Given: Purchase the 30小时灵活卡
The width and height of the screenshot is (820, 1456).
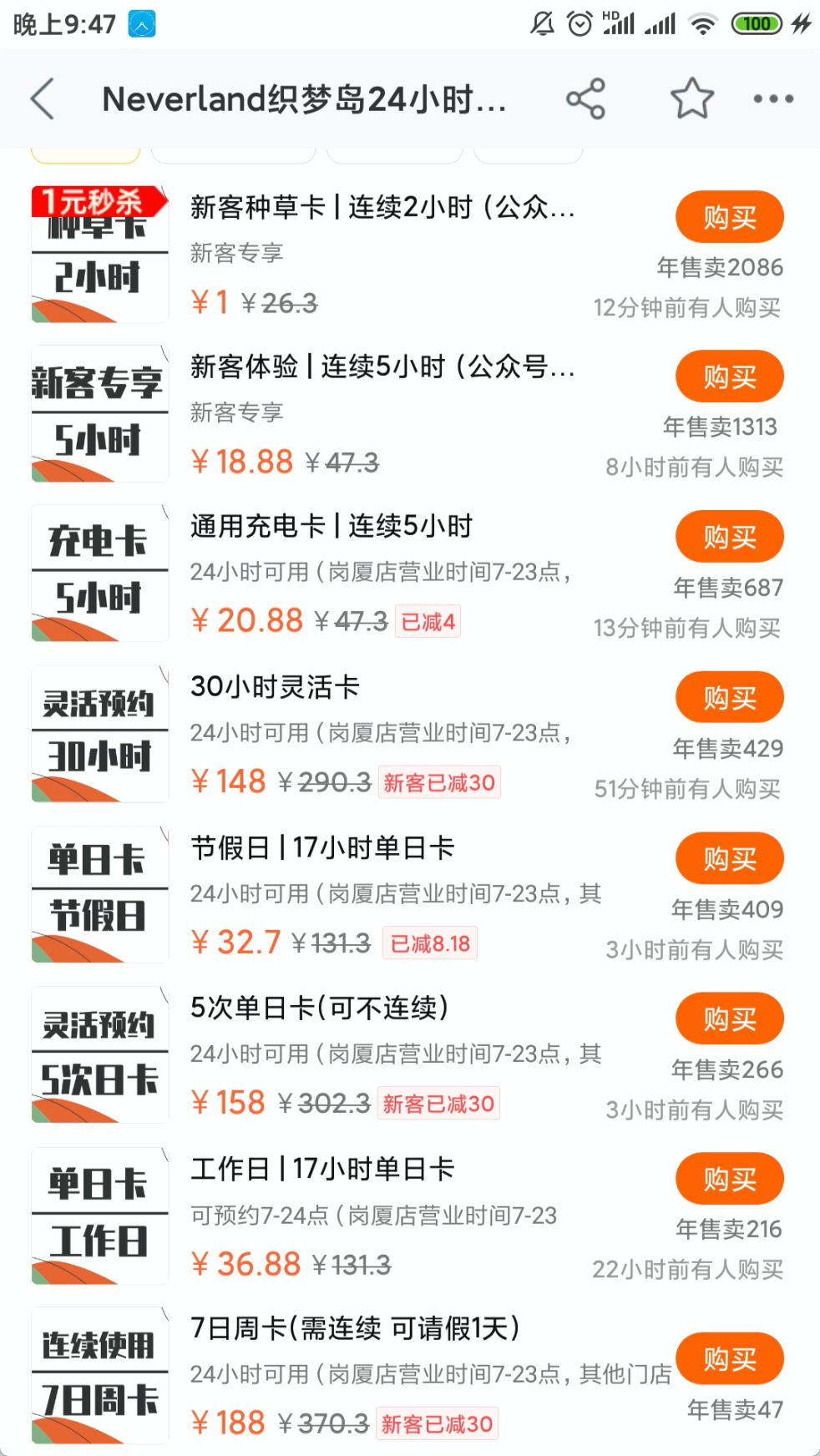Looking at the screenshot, I should point(729,698).
